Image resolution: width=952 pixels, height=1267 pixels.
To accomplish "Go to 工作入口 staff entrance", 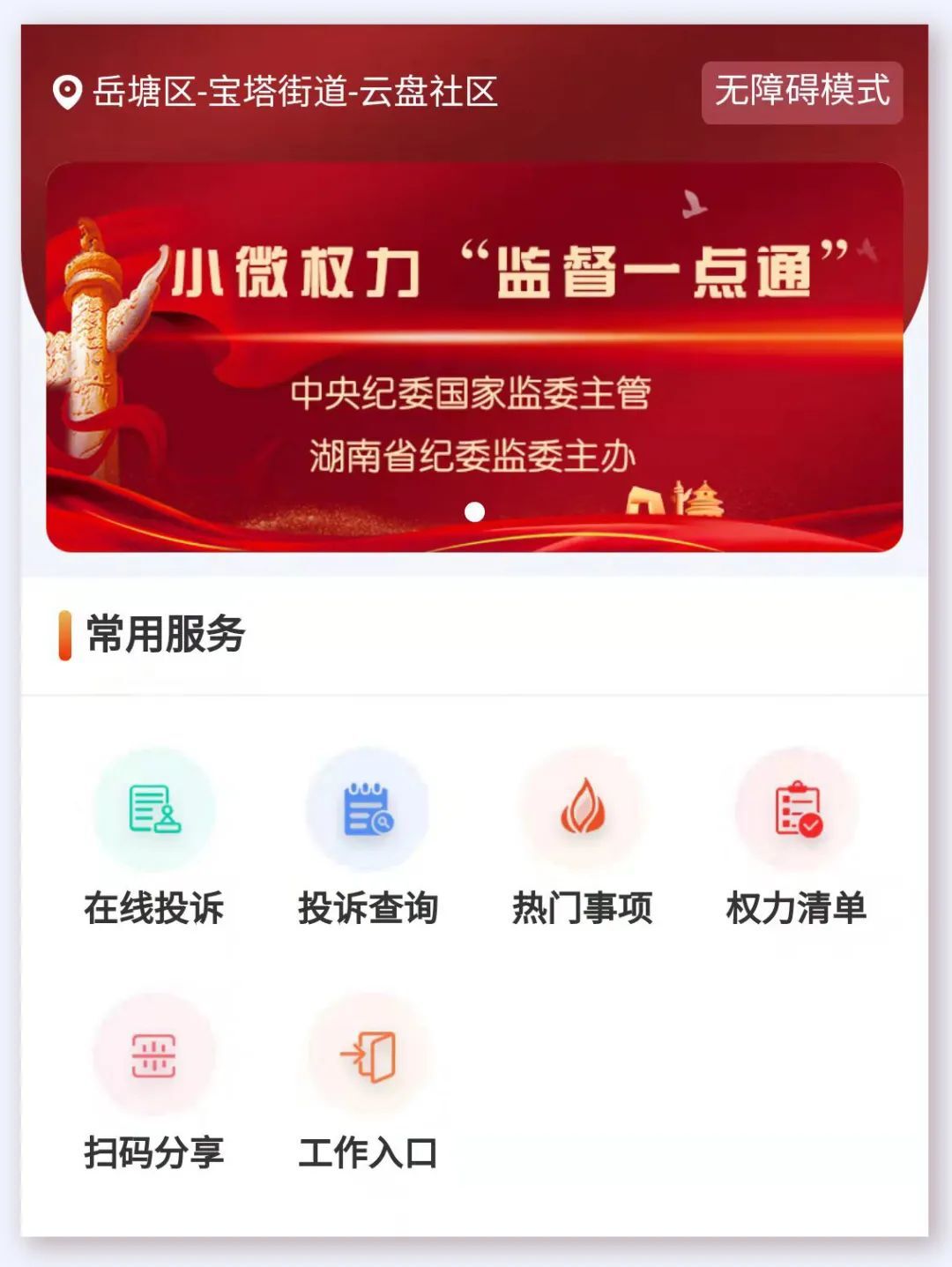I will point(368,1083).
